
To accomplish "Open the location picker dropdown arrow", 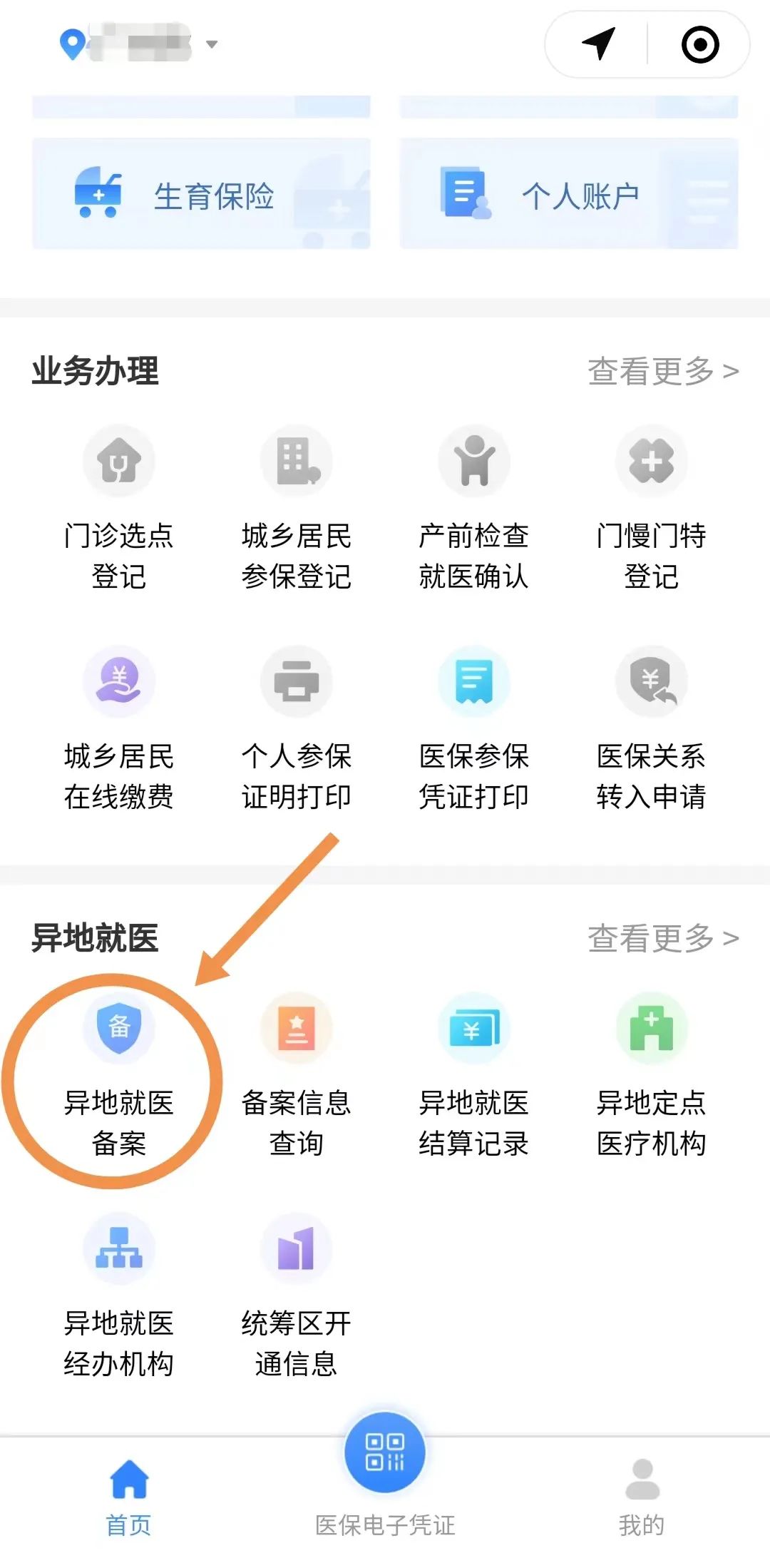I will click(211, 44).
